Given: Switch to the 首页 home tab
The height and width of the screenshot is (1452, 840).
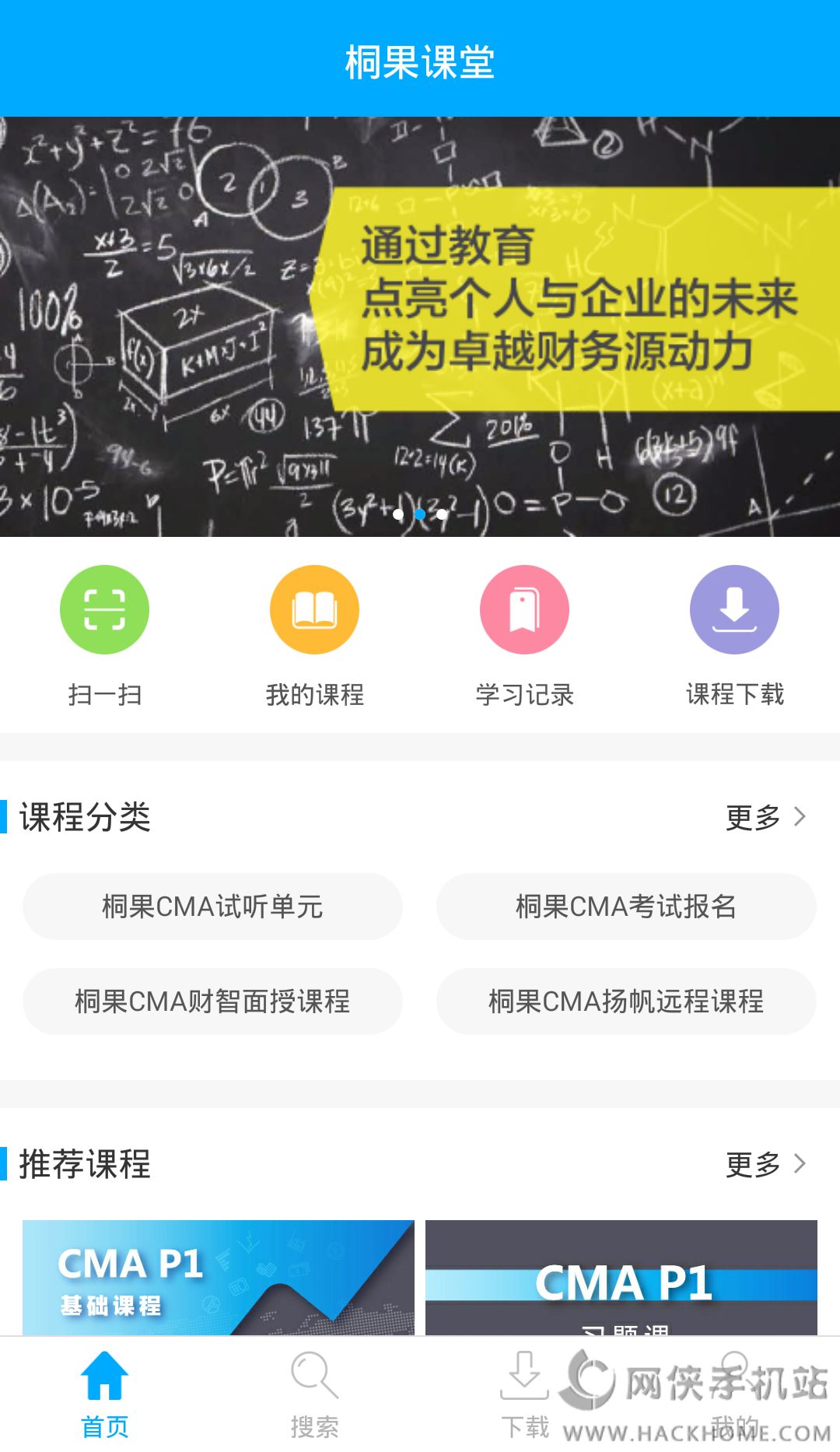Looking at the screenshot, I should point(104,1394).
